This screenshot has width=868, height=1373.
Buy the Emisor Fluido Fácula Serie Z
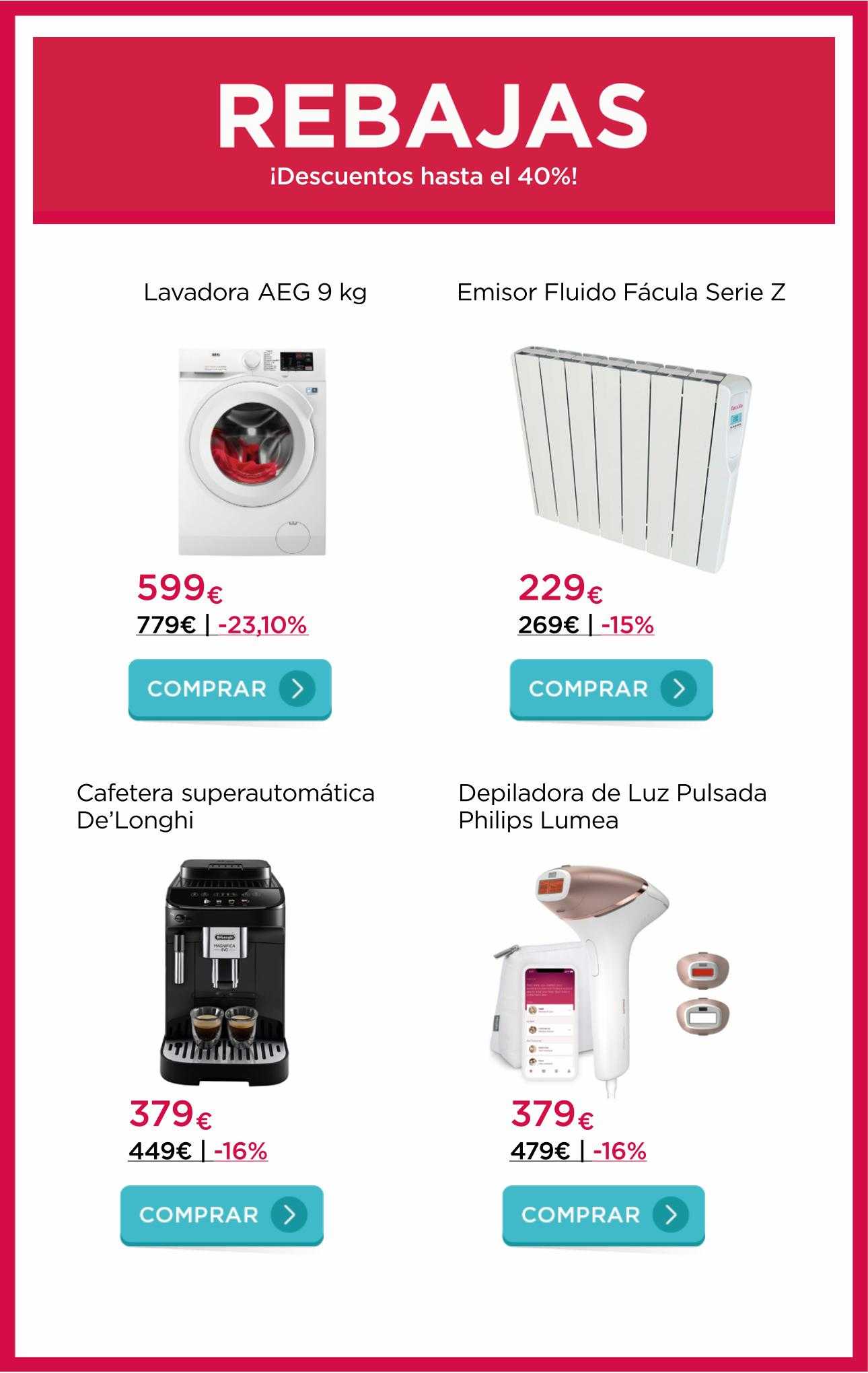click(x=611, y=689)
